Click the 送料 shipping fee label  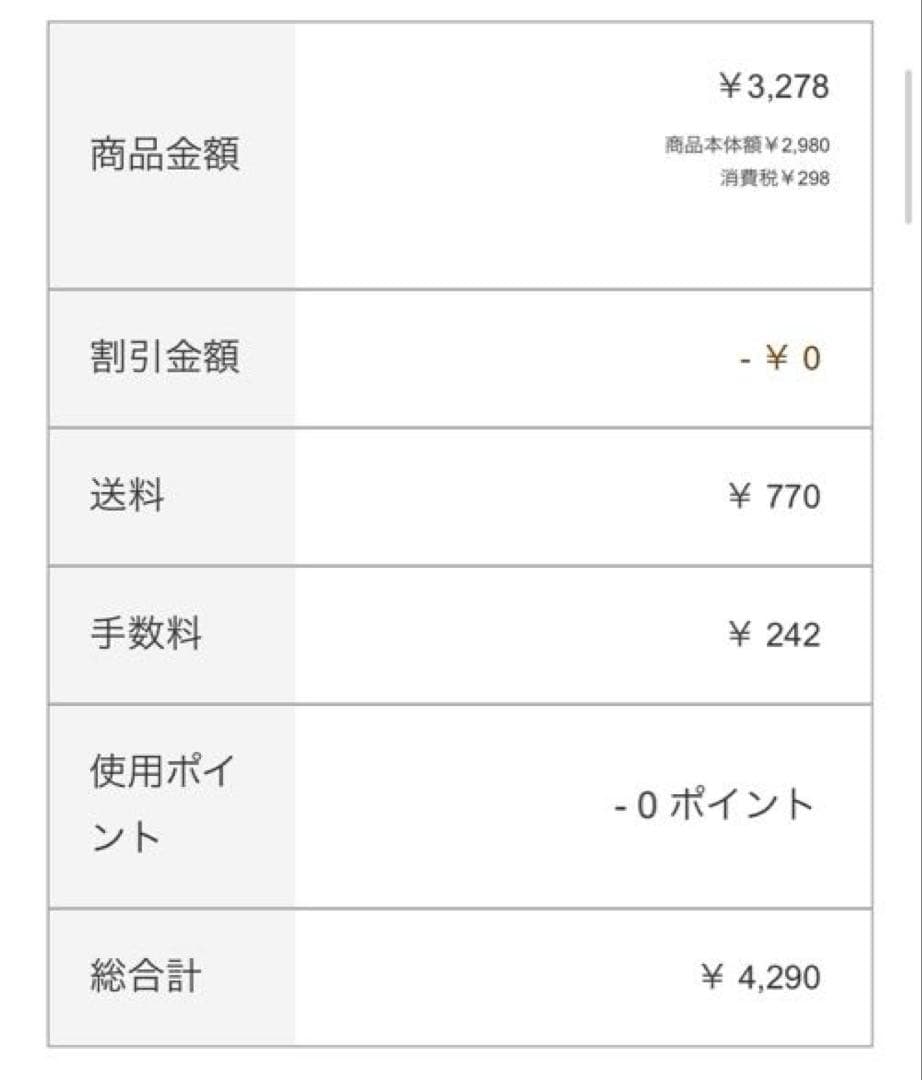pyautogui.click(x=128, y=495)
